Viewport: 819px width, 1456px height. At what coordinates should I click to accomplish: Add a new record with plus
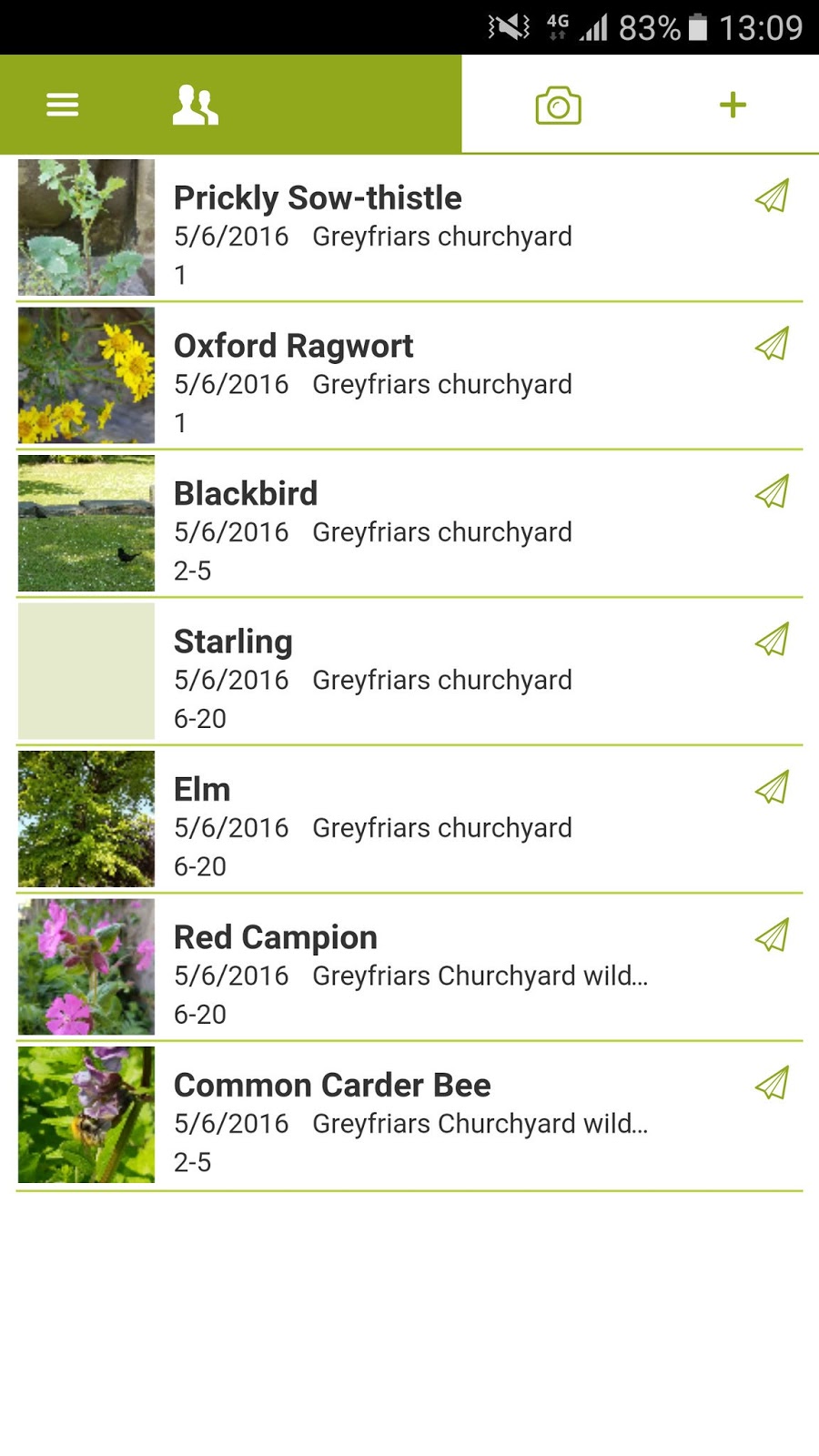coord(733,105)
